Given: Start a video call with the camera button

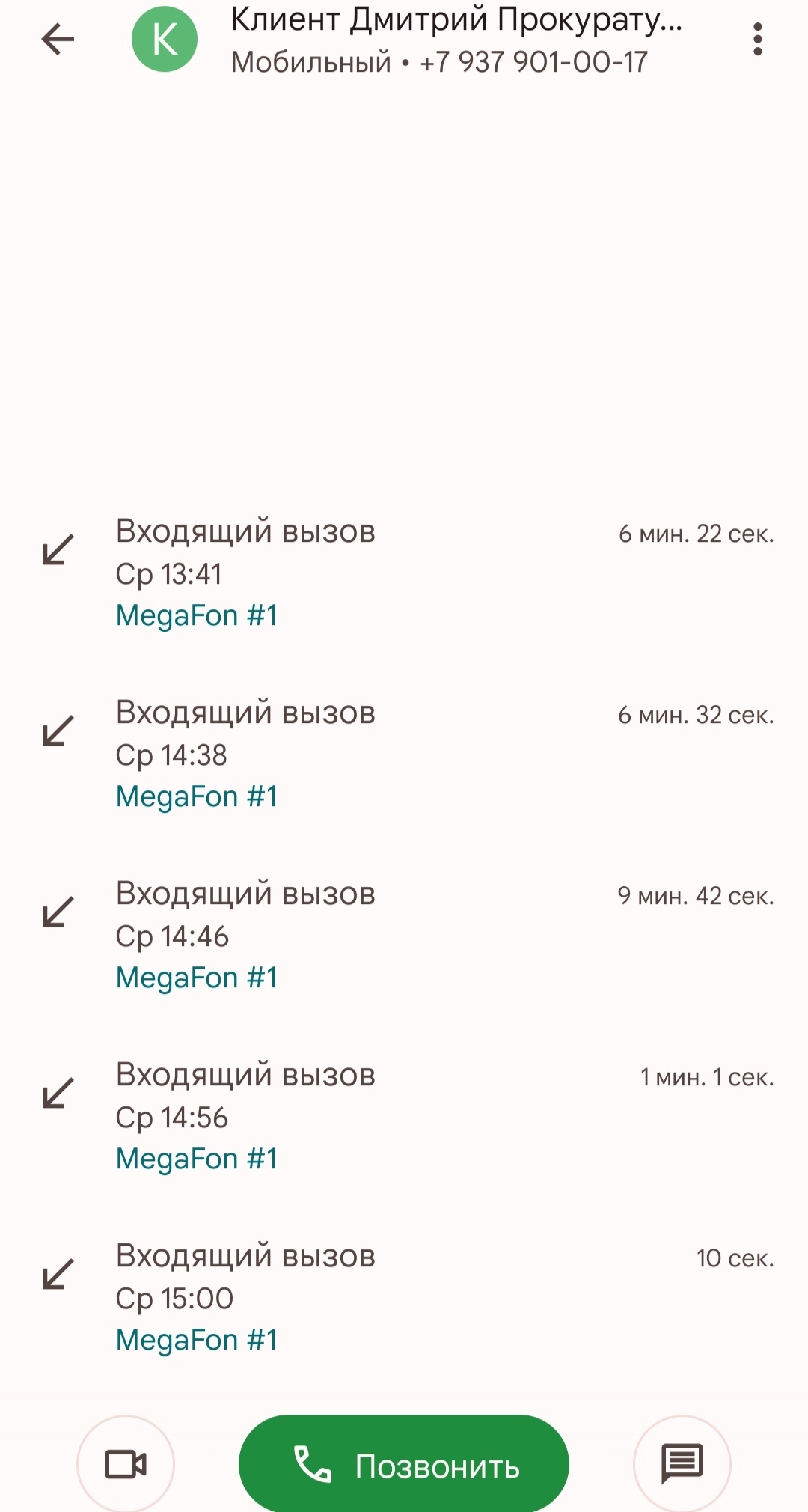Looking at the screenshot, I should 126,1463.
